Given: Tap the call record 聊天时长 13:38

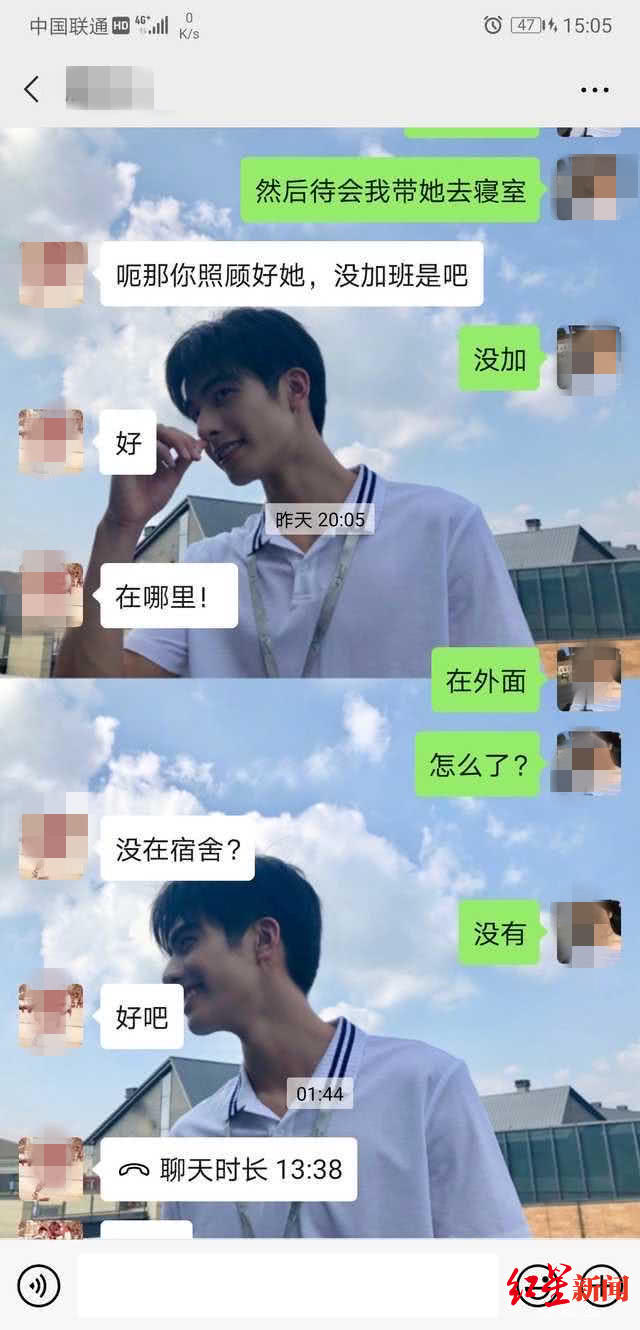Looking at the screenshot, I should pyautogui.click(x=229, y=1169).
